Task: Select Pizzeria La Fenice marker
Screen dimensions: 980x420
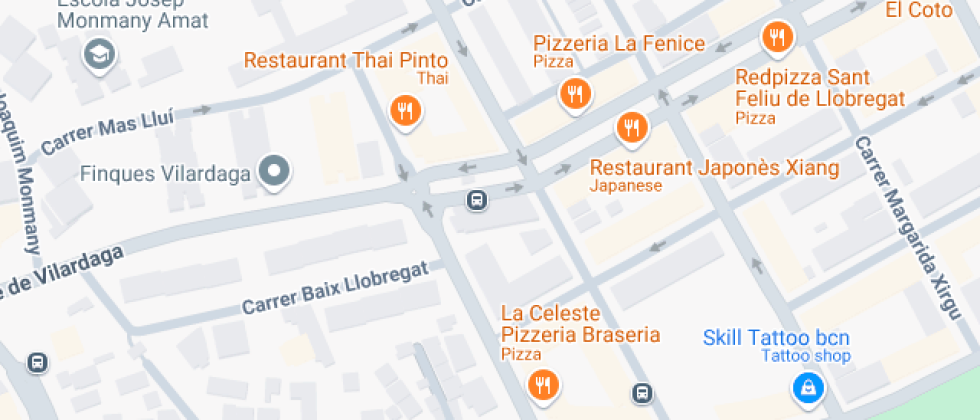Action: tap(574, 94)
